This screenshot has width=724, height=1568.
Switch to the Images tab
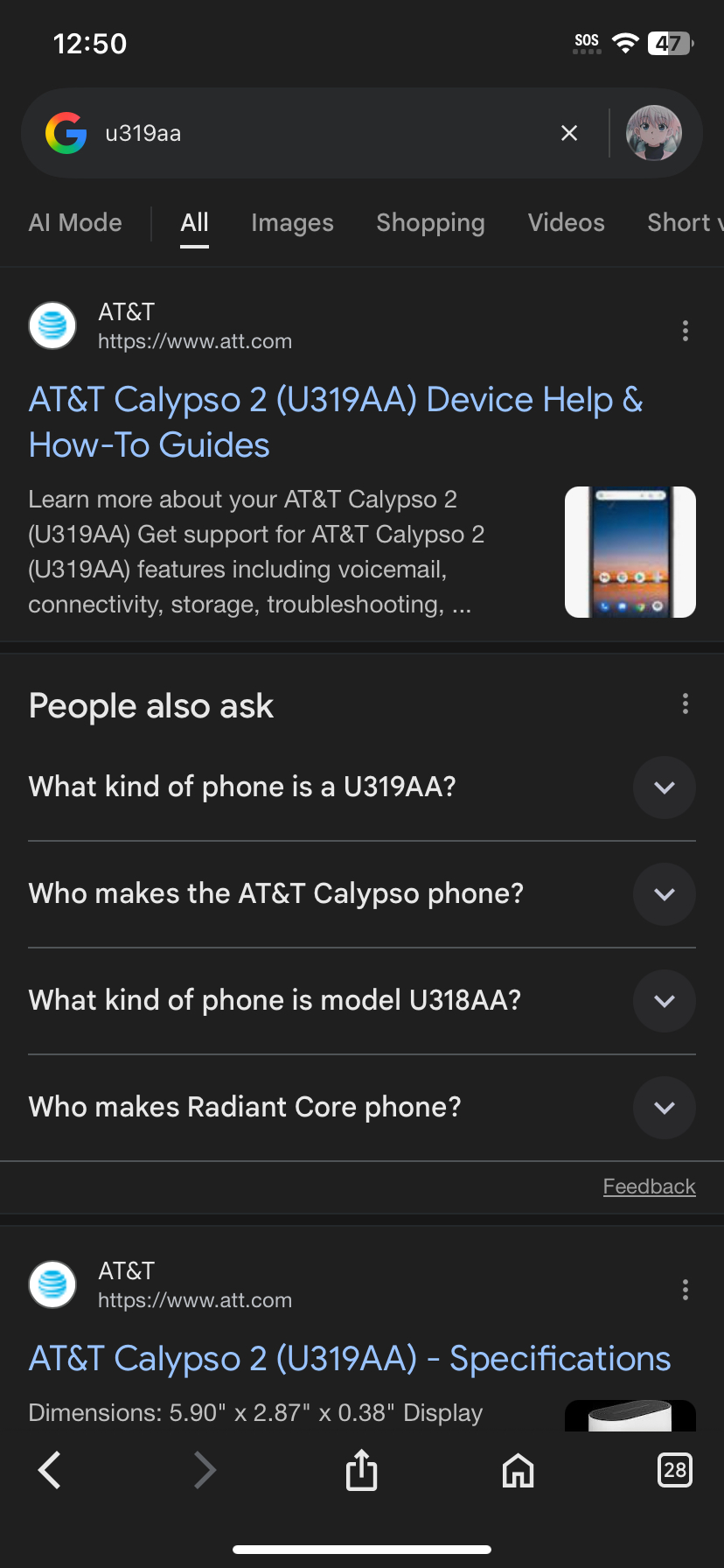[292, 223]
